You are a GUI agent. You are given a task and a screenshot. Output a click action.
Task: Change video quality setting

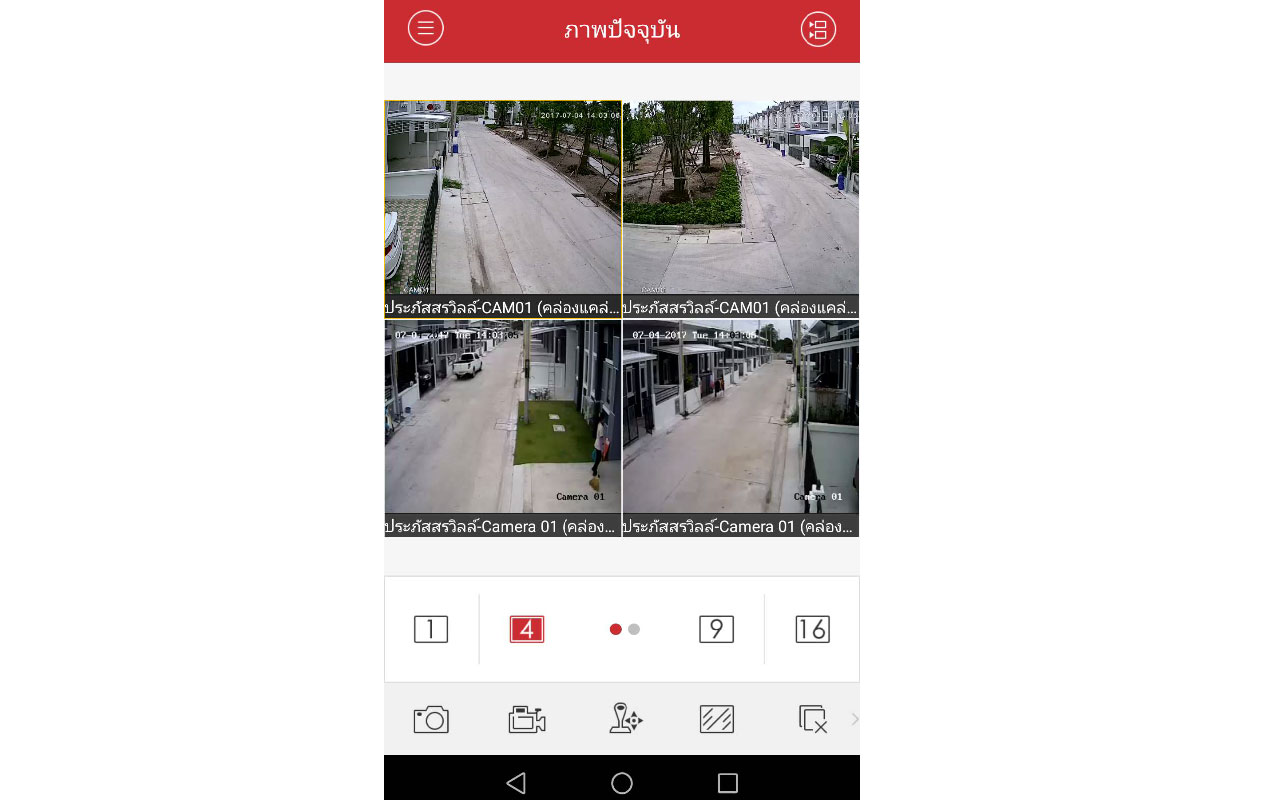[x=717, y=719]
